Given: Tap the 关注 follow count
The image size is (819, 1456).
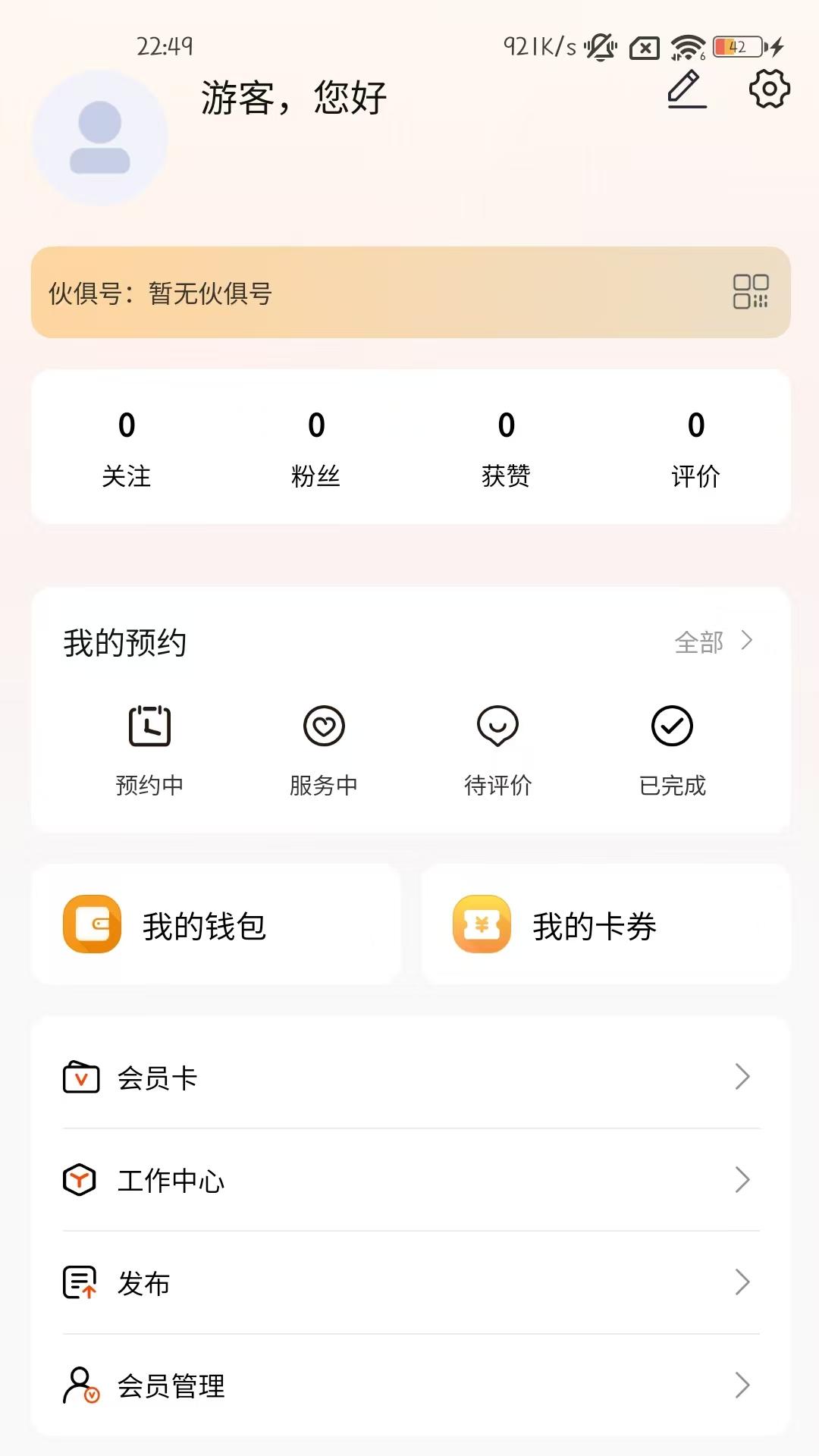Looking at the screenshot, I should pos(127,447).
